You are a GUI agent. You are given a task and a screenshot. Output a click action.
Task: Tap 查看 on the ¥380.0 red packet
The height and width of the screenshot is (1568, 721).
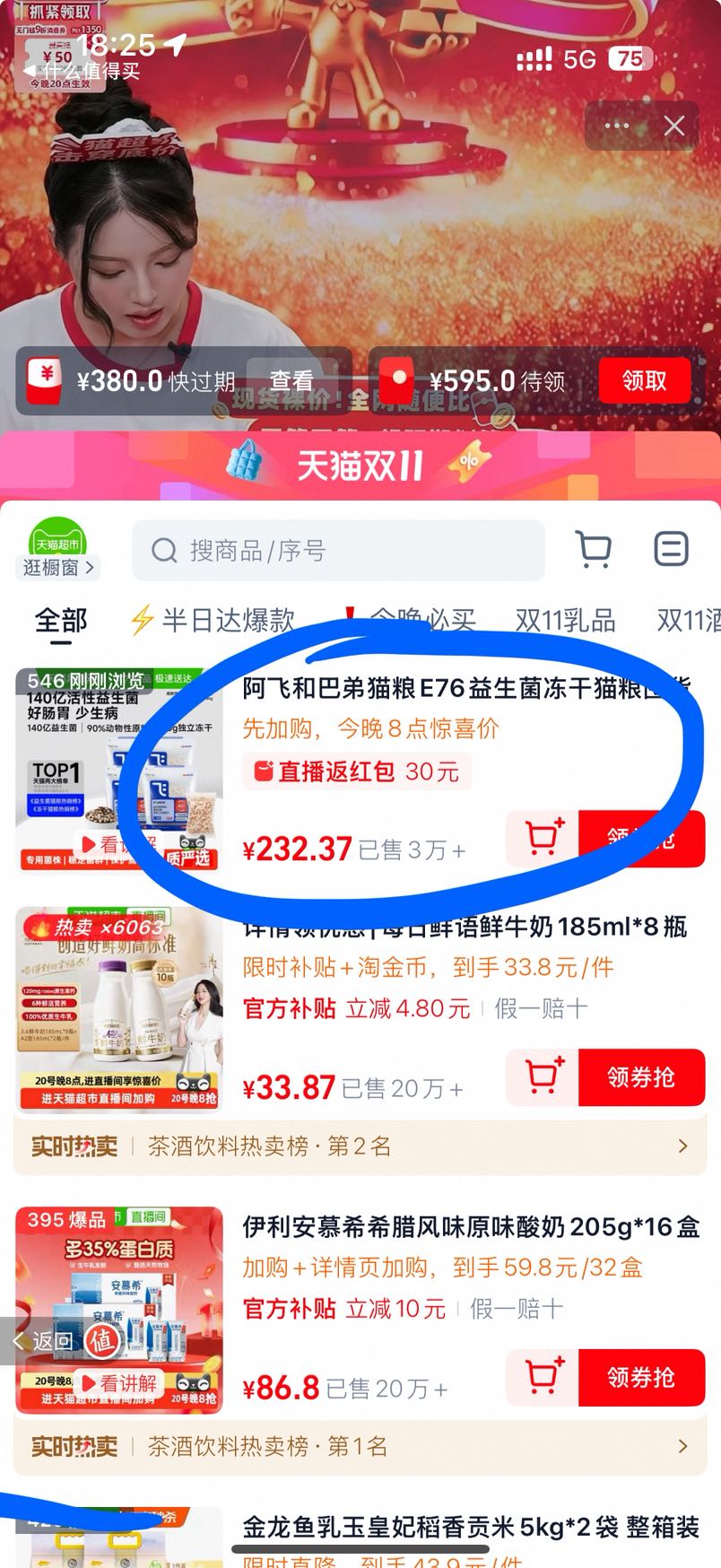291,381
